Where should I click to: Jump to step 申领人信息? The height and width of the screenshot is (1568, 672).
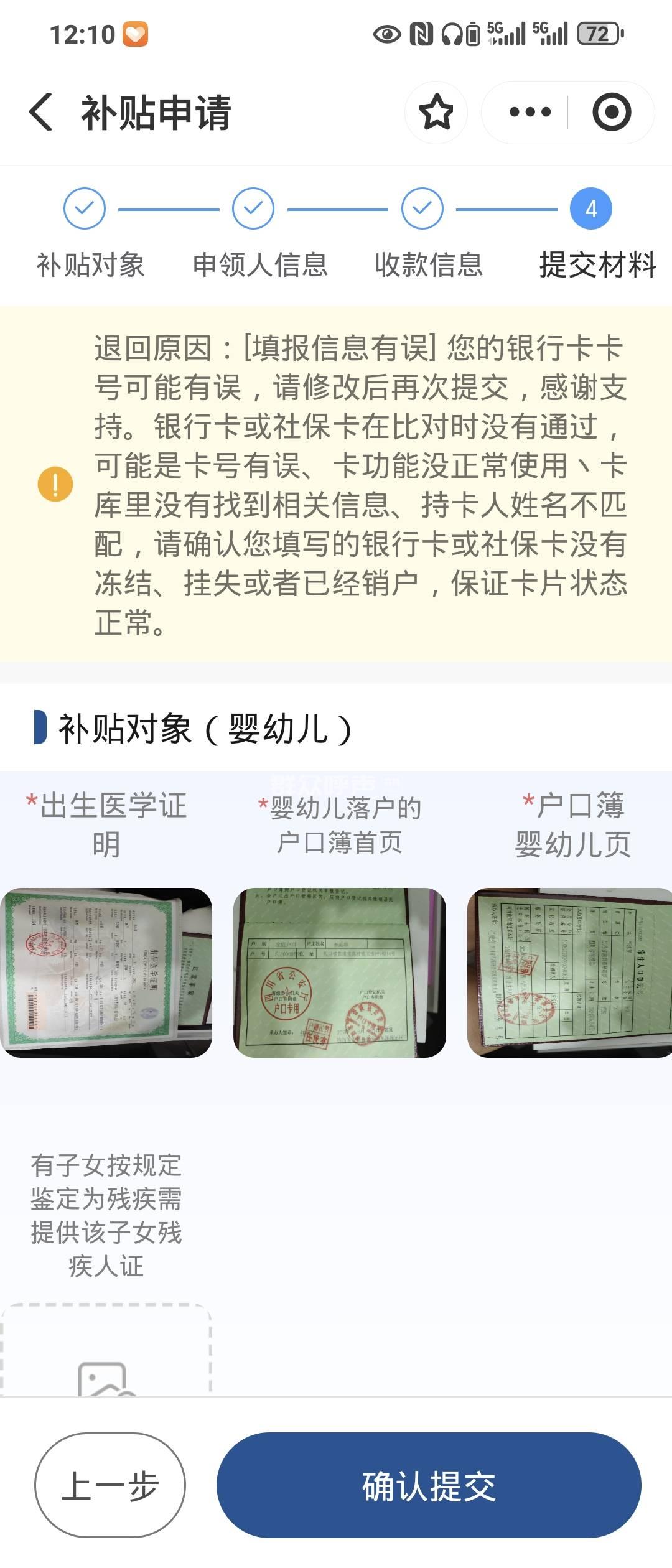pyautogui.click(x=253, y=209)
